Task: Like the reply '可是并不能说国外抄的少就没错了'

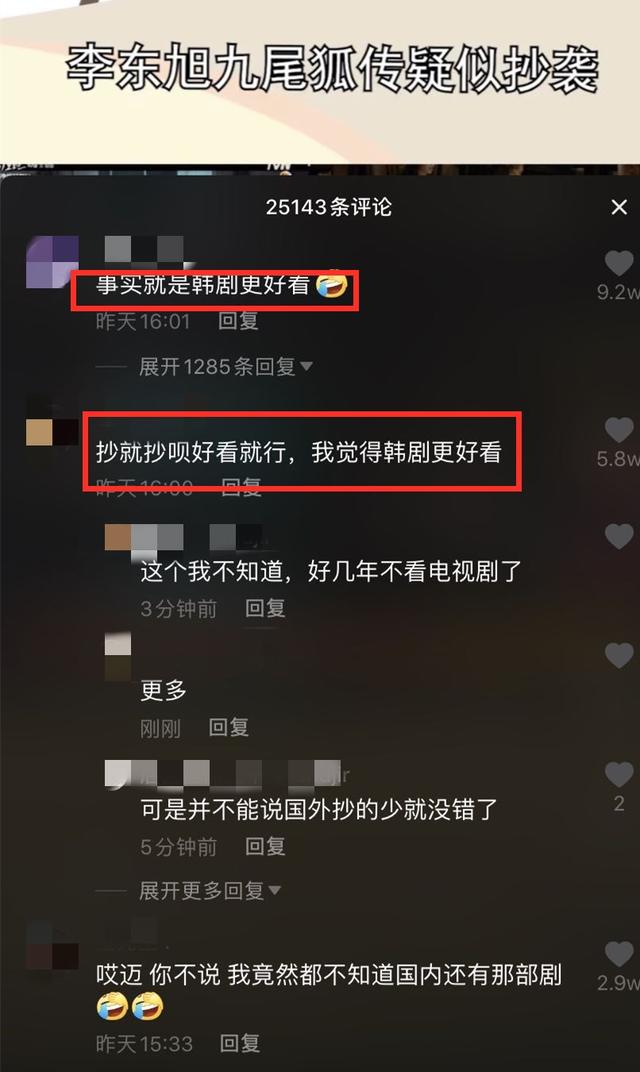Action: 619,775
